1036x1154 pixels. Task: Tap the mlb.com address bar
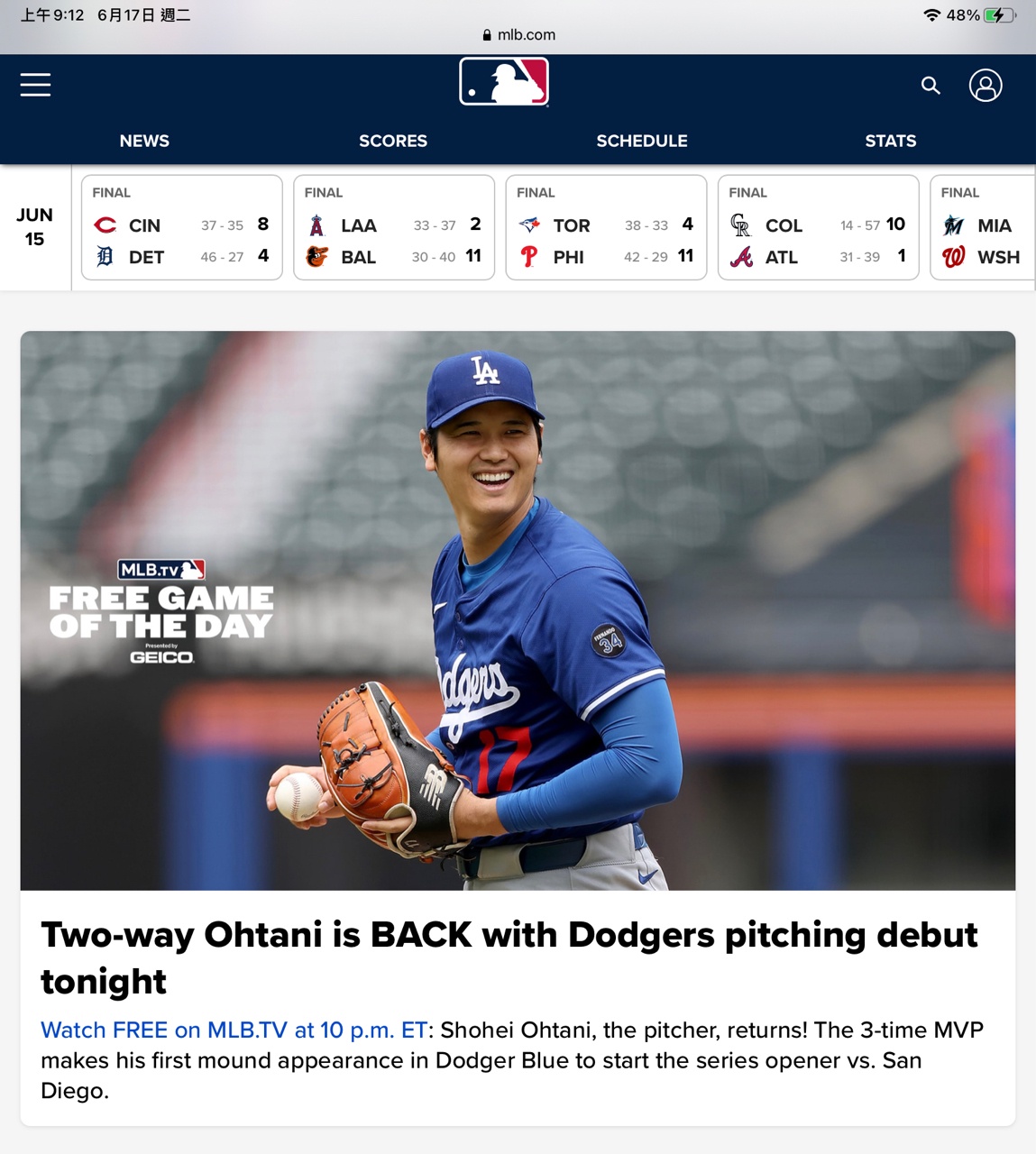tap(518, 34)
